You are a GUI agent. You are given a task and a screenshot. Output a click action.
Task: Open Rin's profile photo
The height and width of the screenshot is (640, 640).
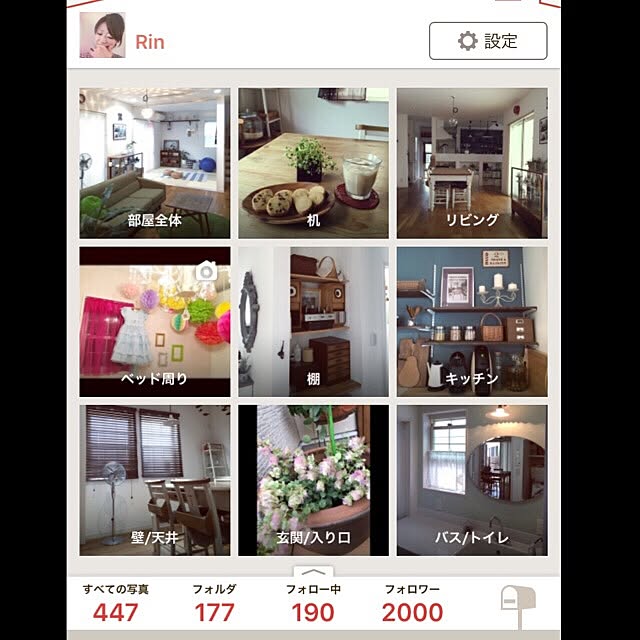point(102,36)
